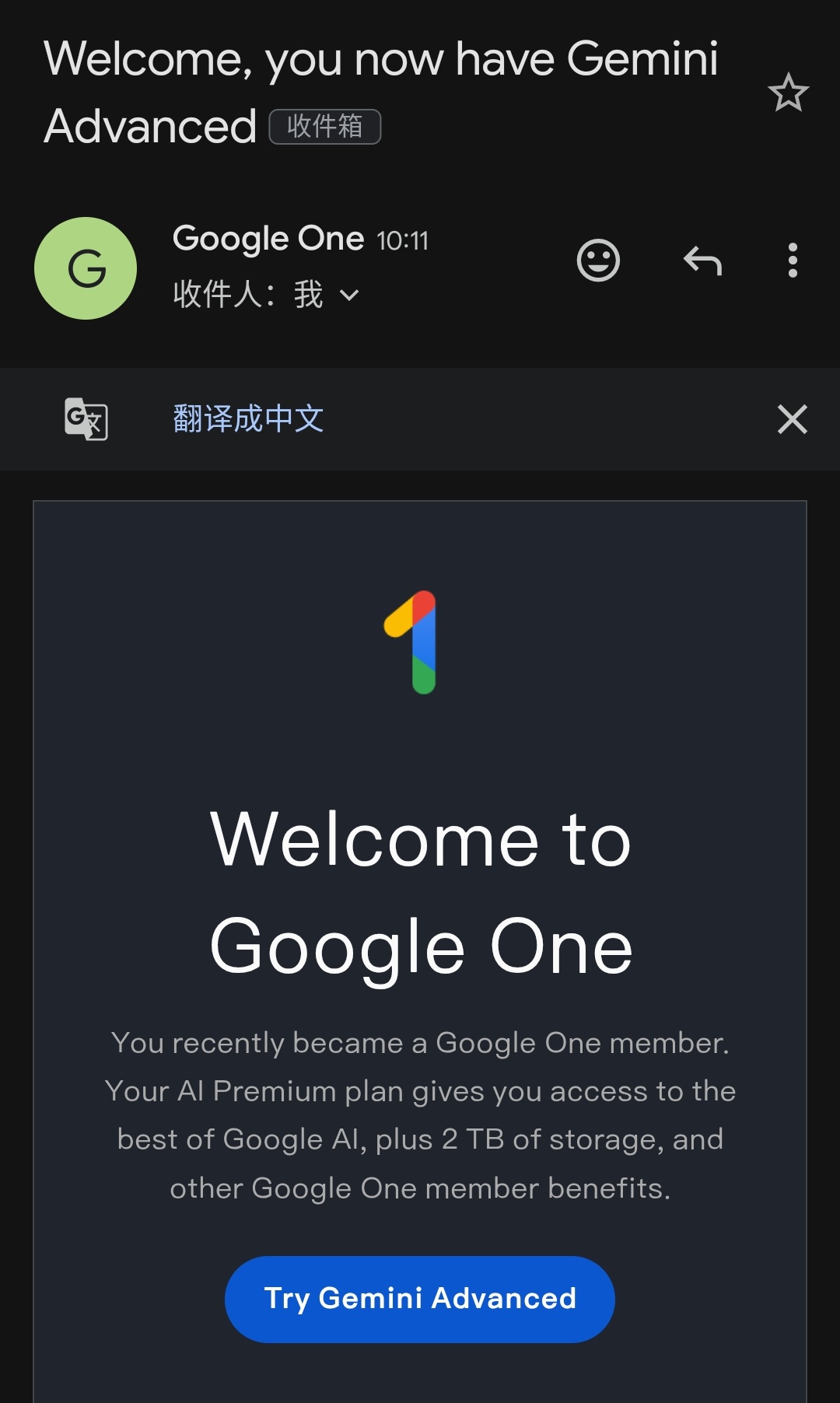Translate the email to Chinese
Screen dimensions: 840x1403
248,418
